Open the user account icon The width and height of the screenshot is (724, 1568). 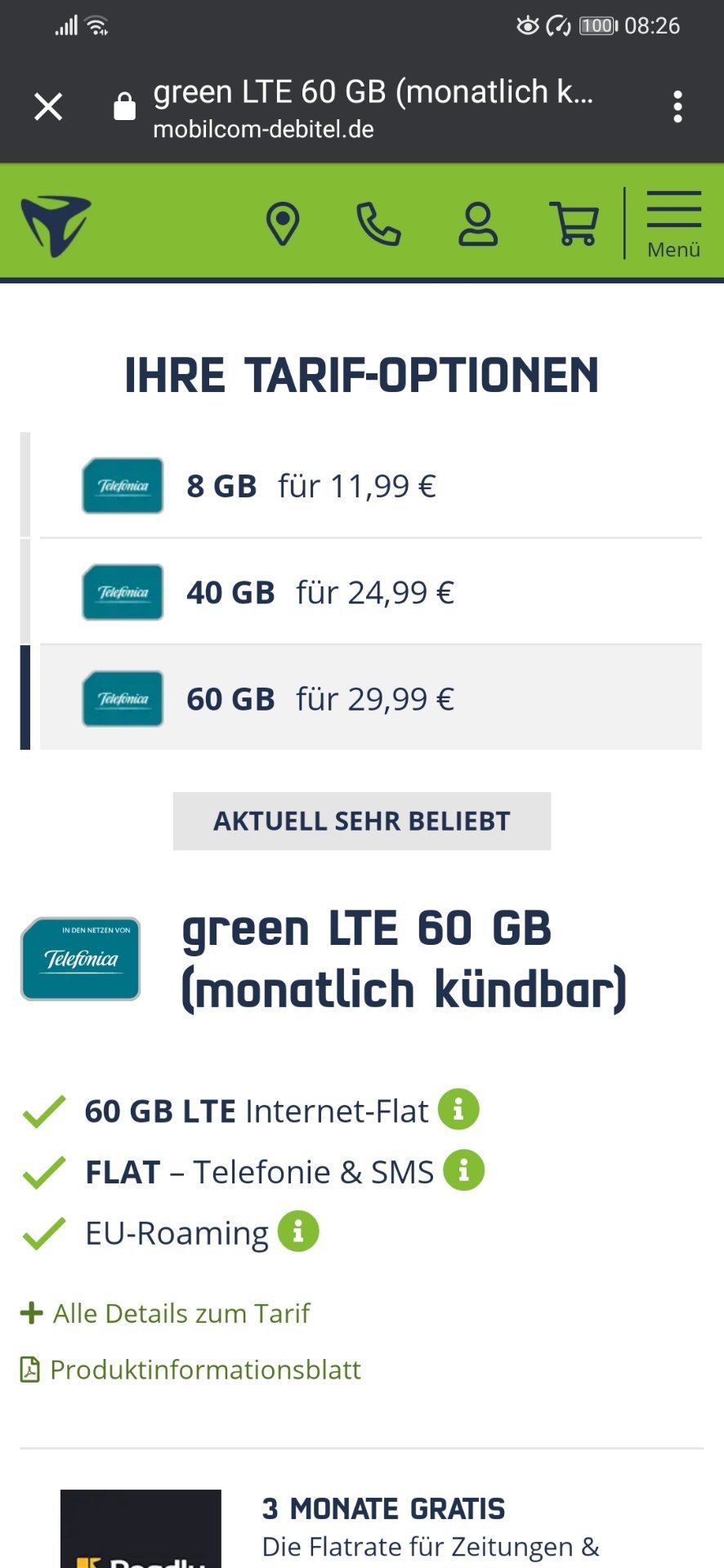[x=478, y=225]
